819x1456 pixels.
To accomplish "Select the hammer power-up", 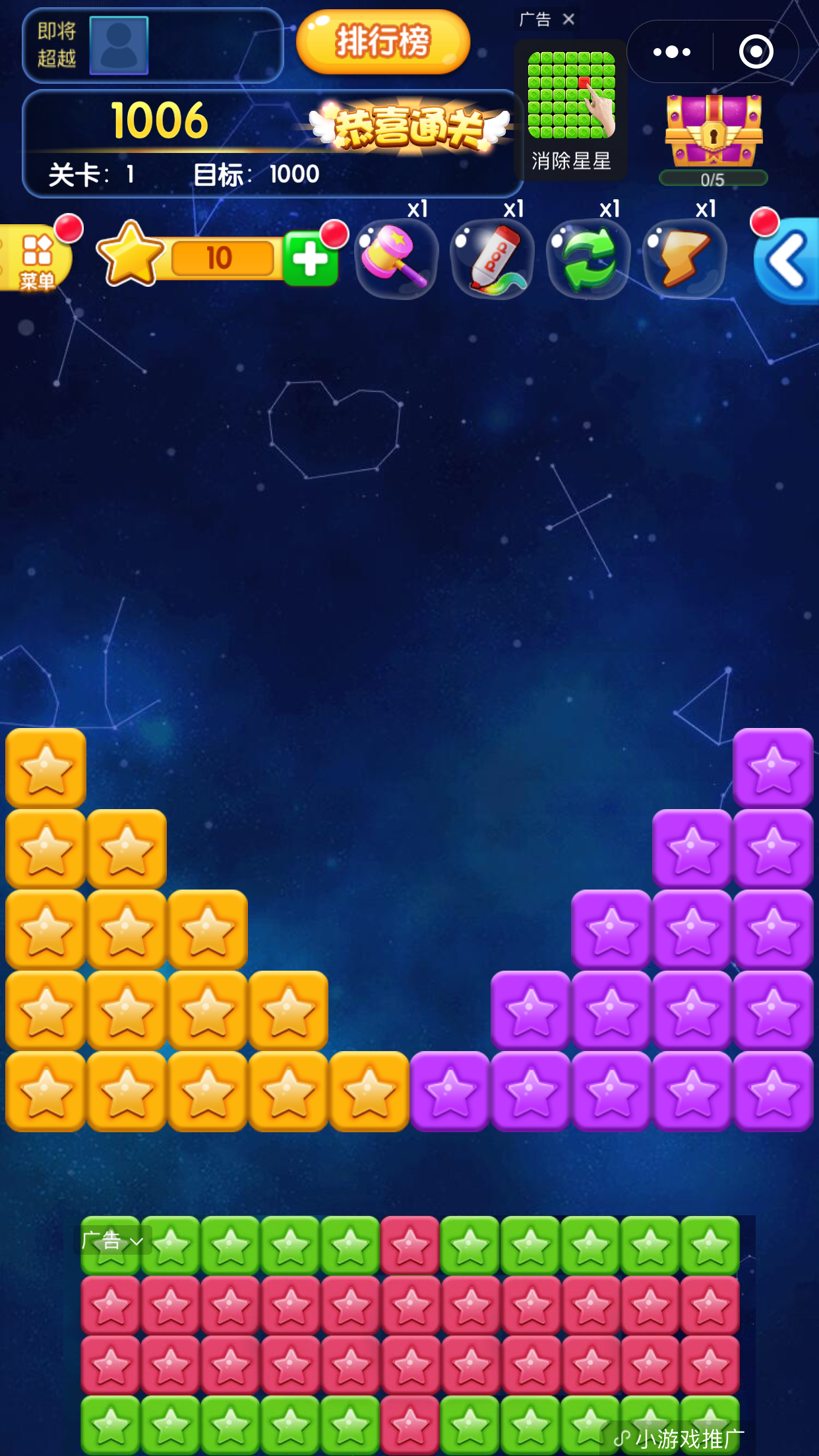I will (396, 259).
